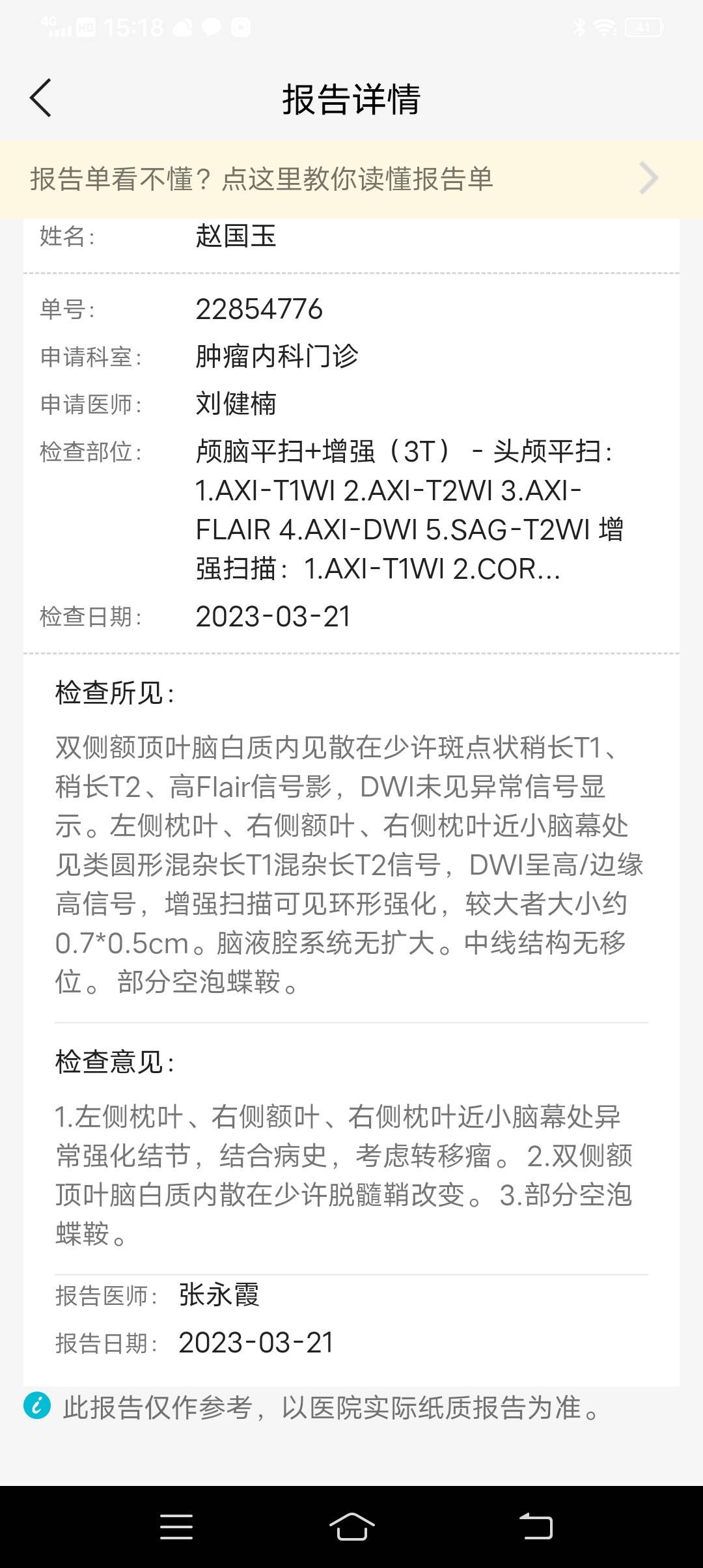The image size is (703, 1568).
Task: Tap the reporting doctor name 张永霞
Action: coord(219,1295)
